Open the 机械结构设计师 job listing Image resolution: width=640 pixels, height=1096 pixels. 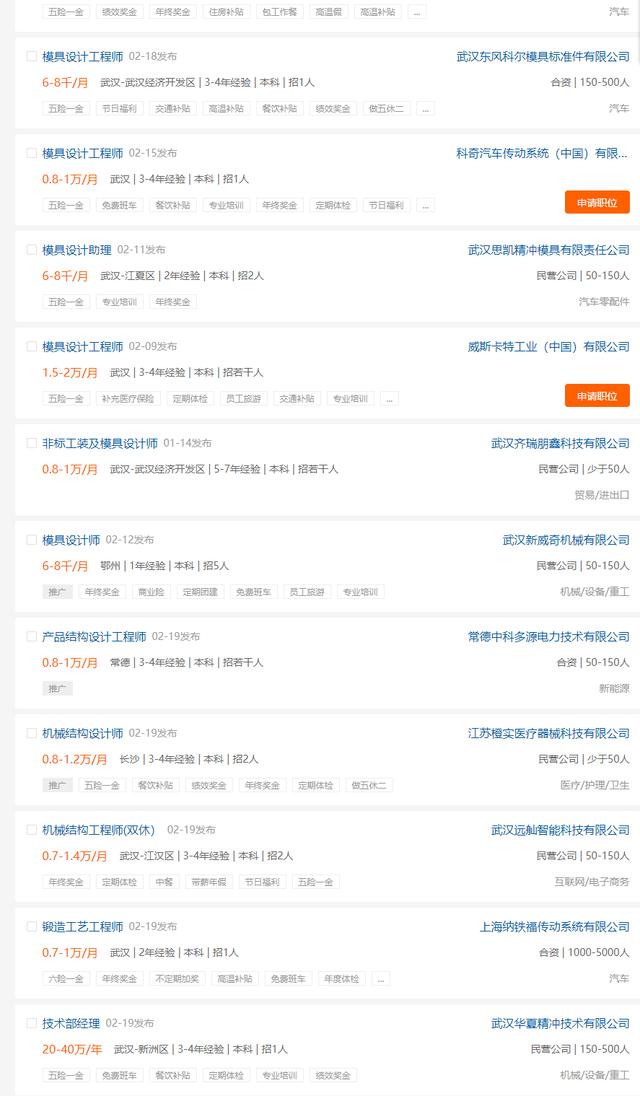click(82, 733)
